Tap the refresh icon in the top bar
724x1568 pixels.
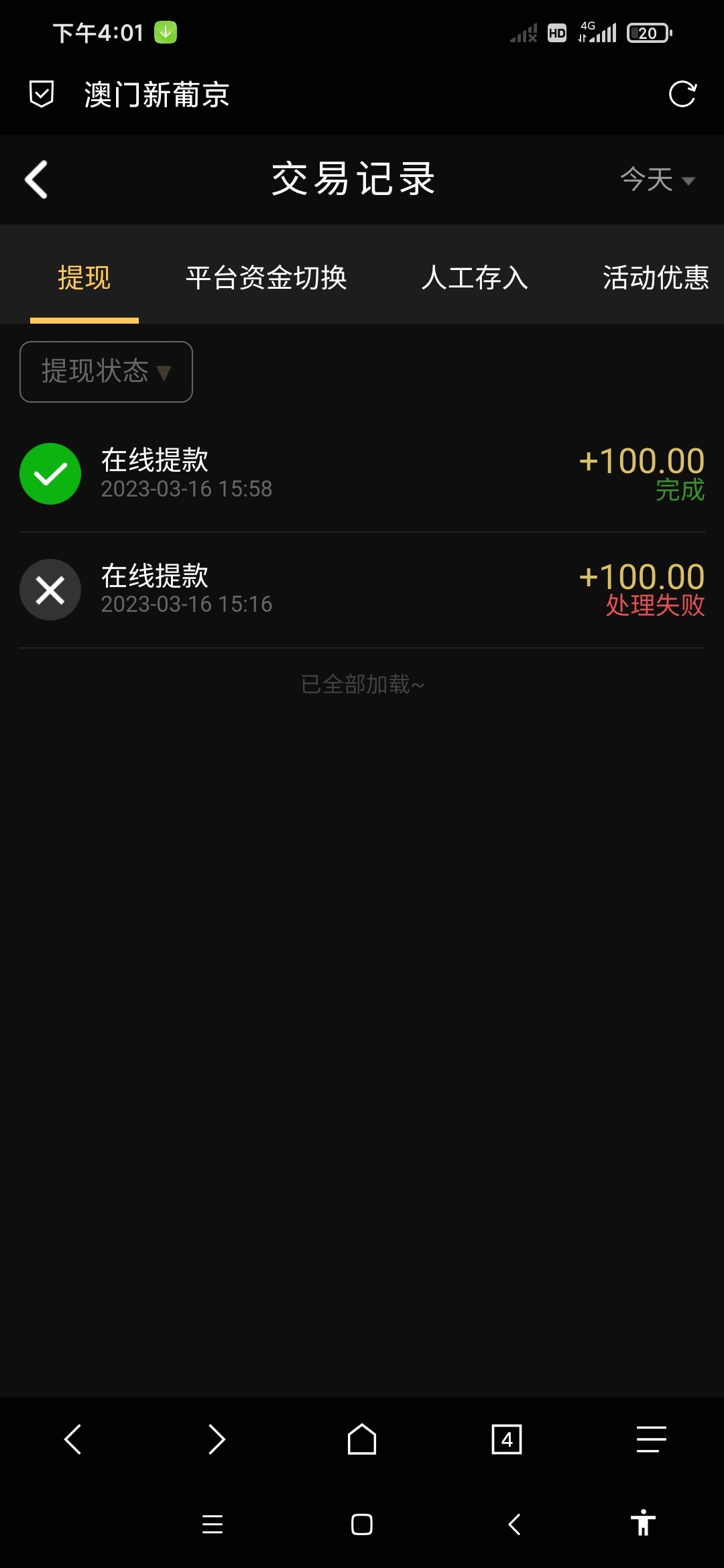[682, 95]
